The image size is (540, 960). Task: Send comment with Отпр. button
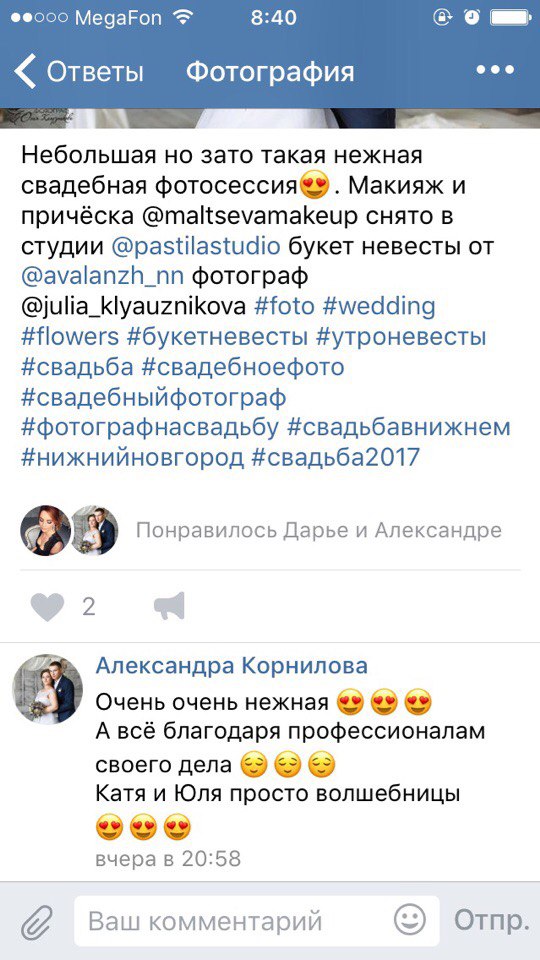[490, 920]
